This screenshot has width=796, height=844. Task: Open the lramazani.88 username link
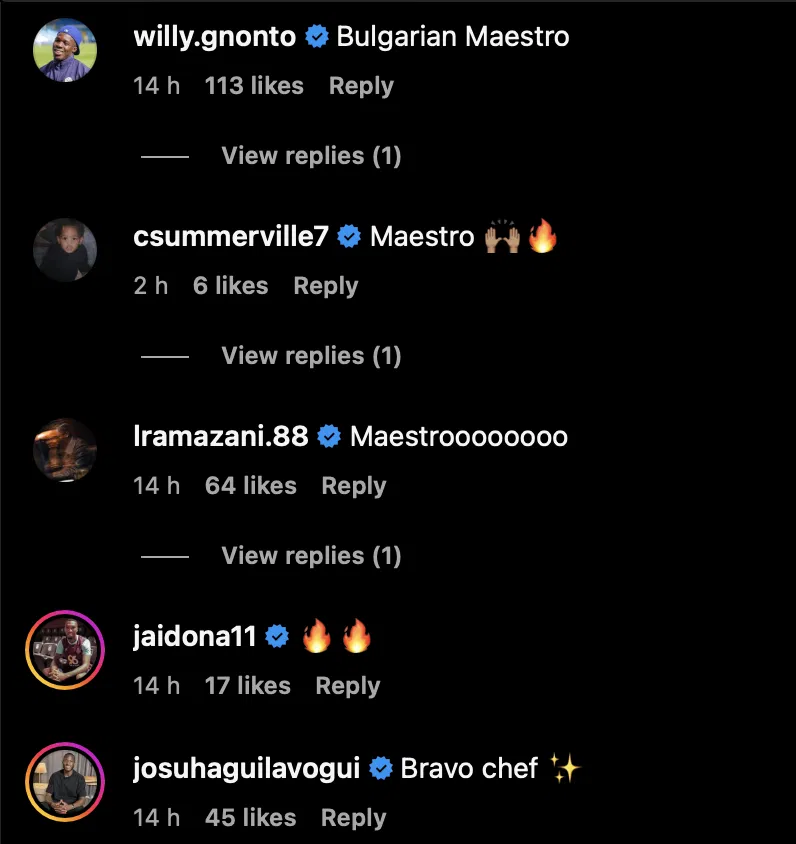[x=222, y=437]
